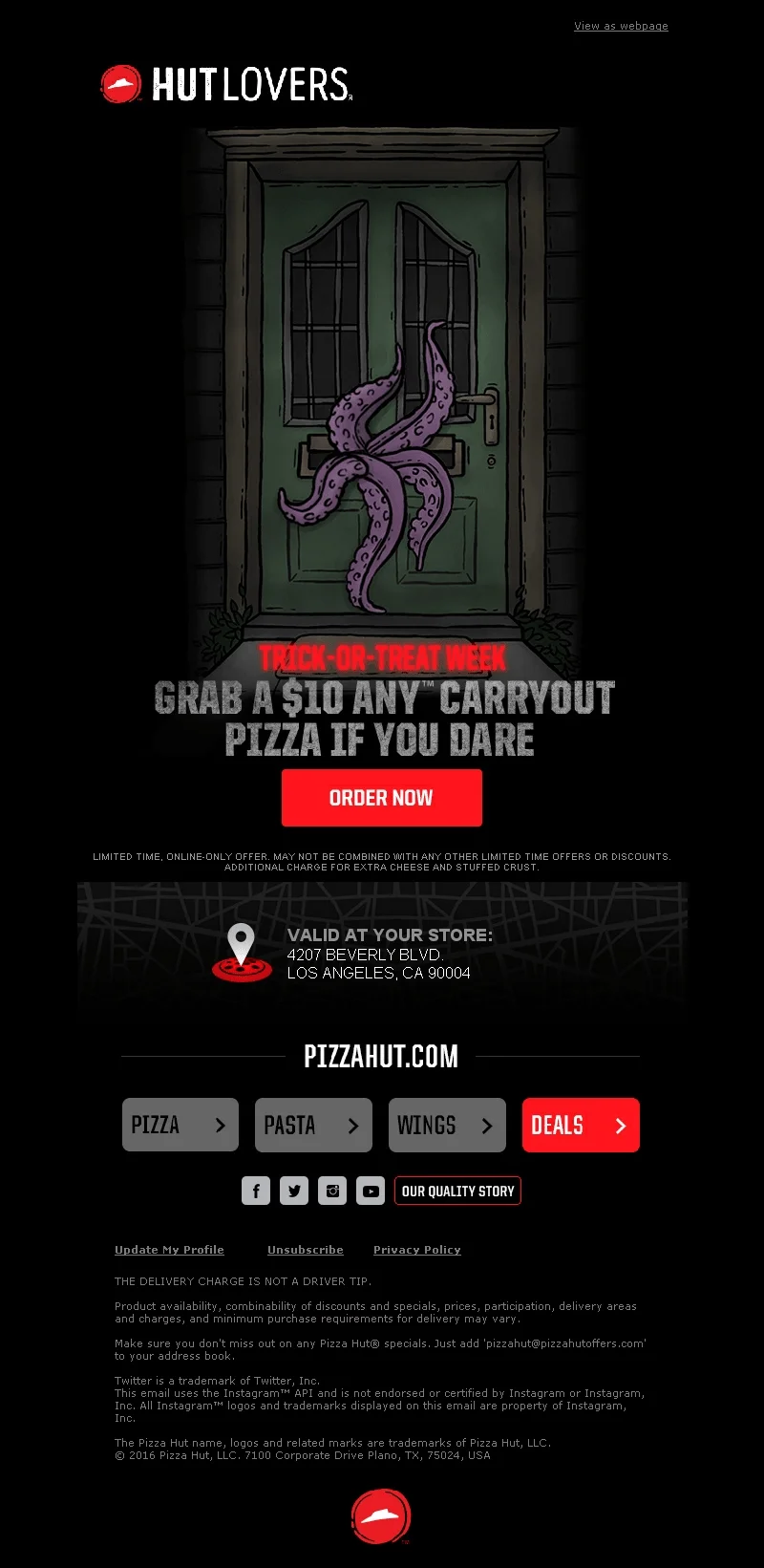Read Our Quality Story
Viewport: 764px width, 1568px height.
[457, 1191]
